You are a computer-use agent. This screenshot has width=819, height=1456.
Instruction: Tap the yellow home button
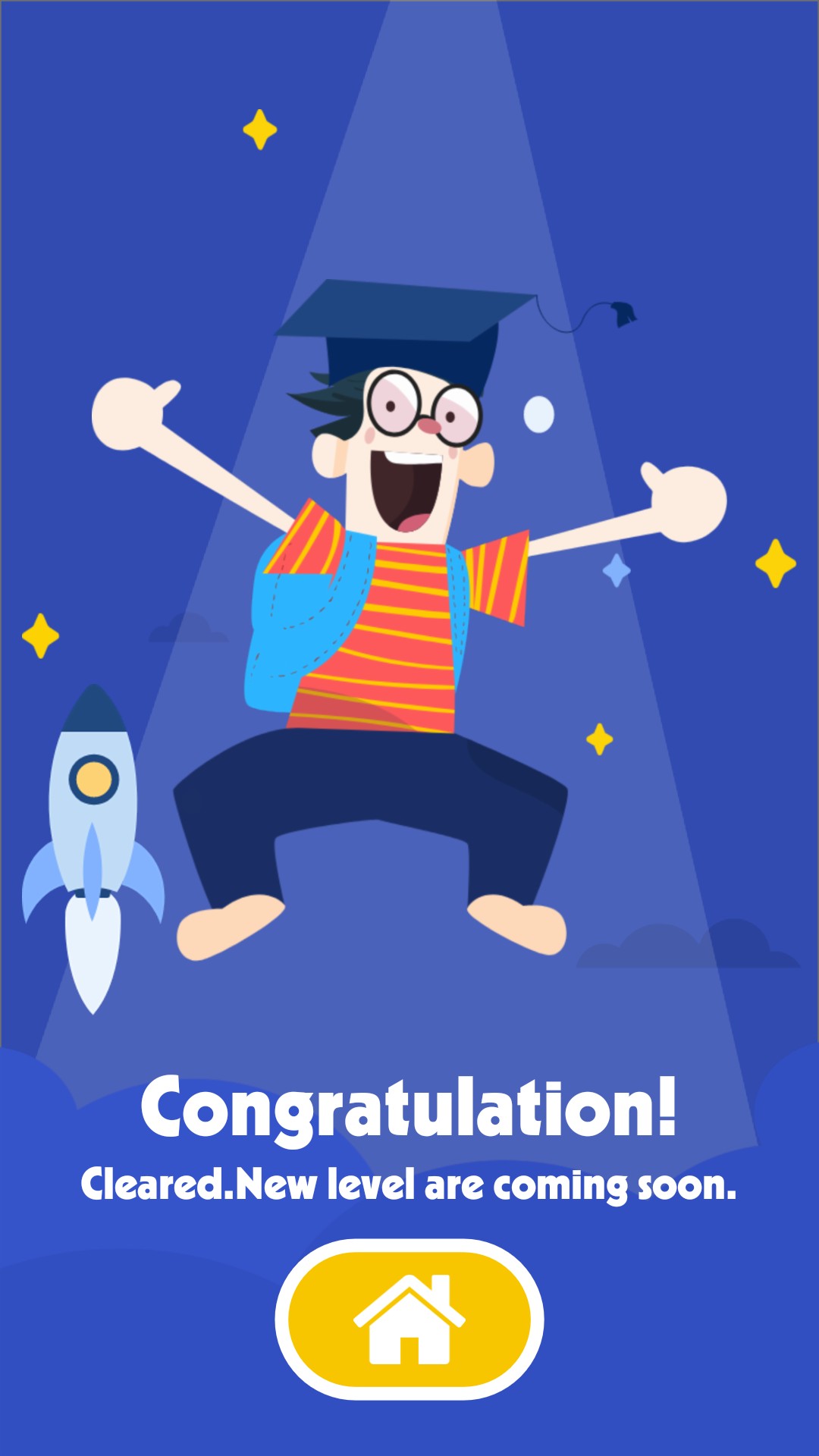tap(409, 1319)
